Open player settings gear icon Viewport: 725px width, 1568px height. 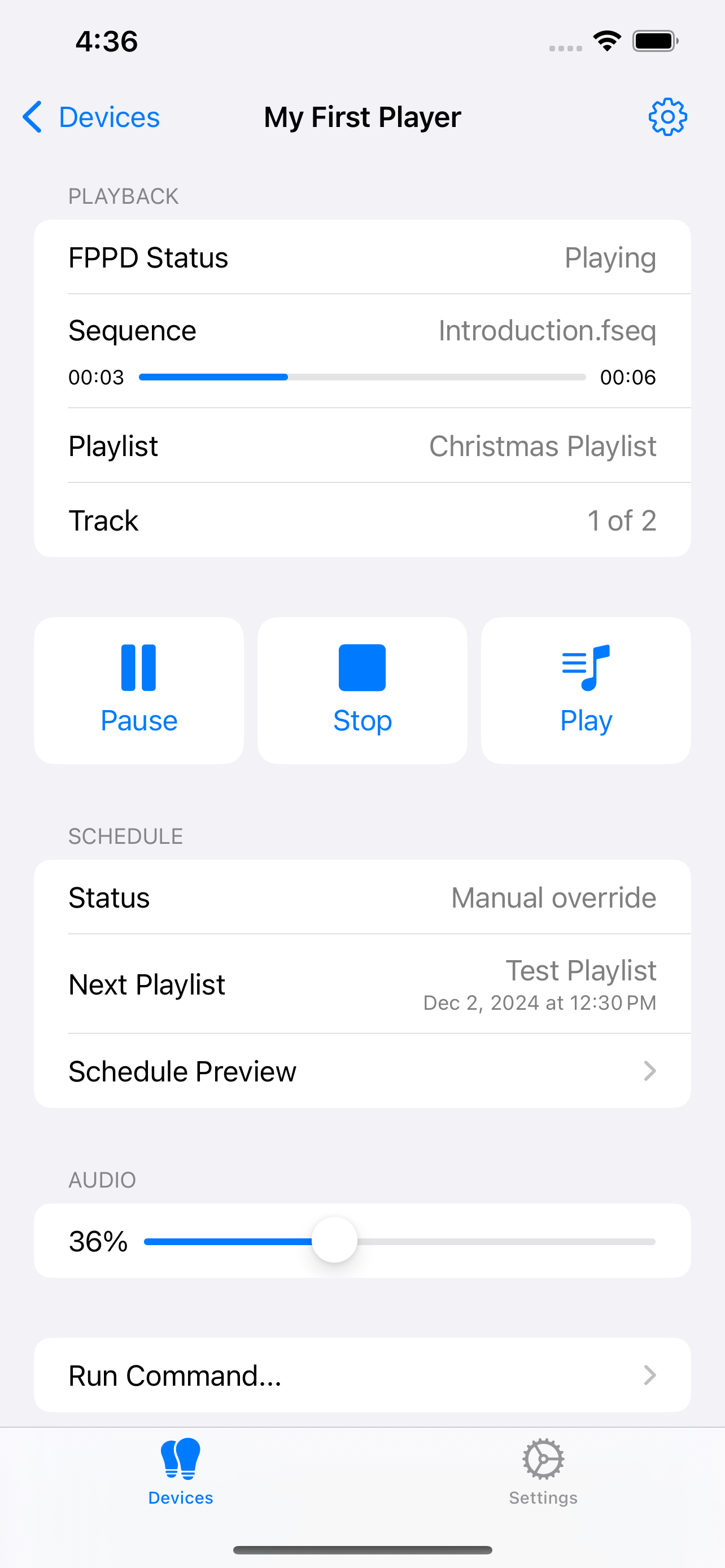click(667, 117)
